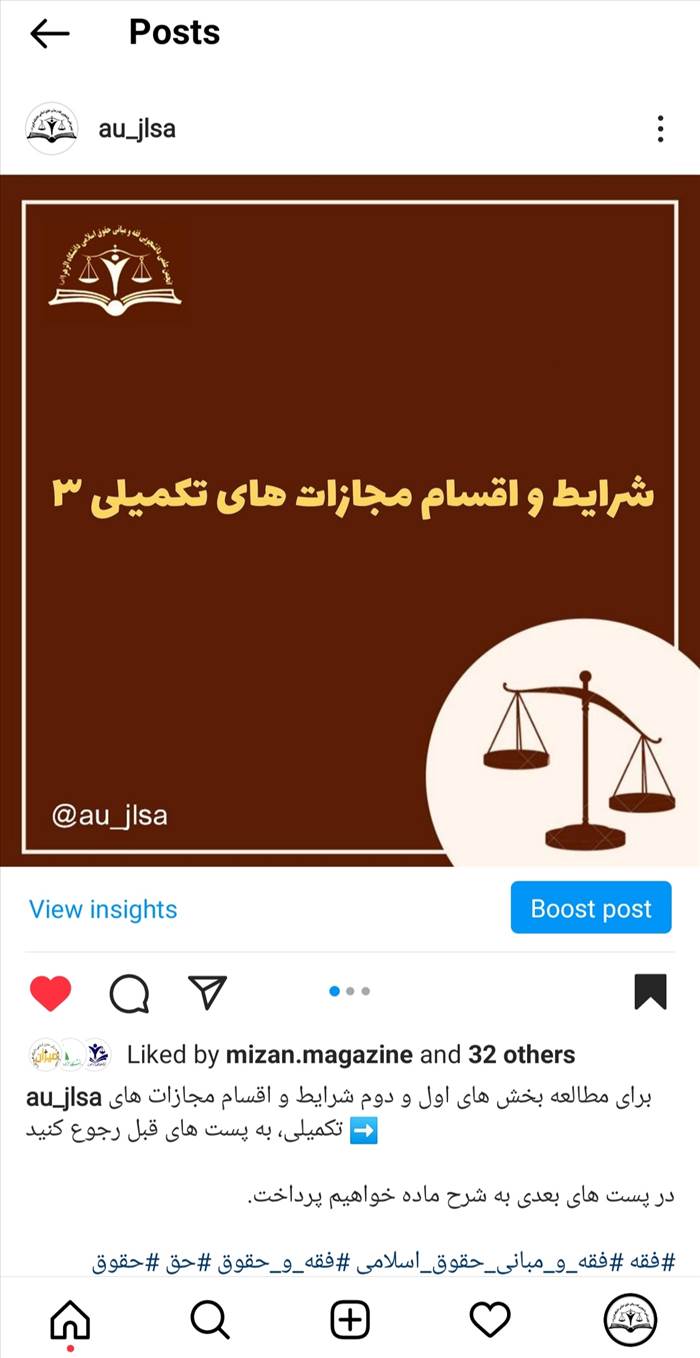Go back from Posts screen

(49, 33)
